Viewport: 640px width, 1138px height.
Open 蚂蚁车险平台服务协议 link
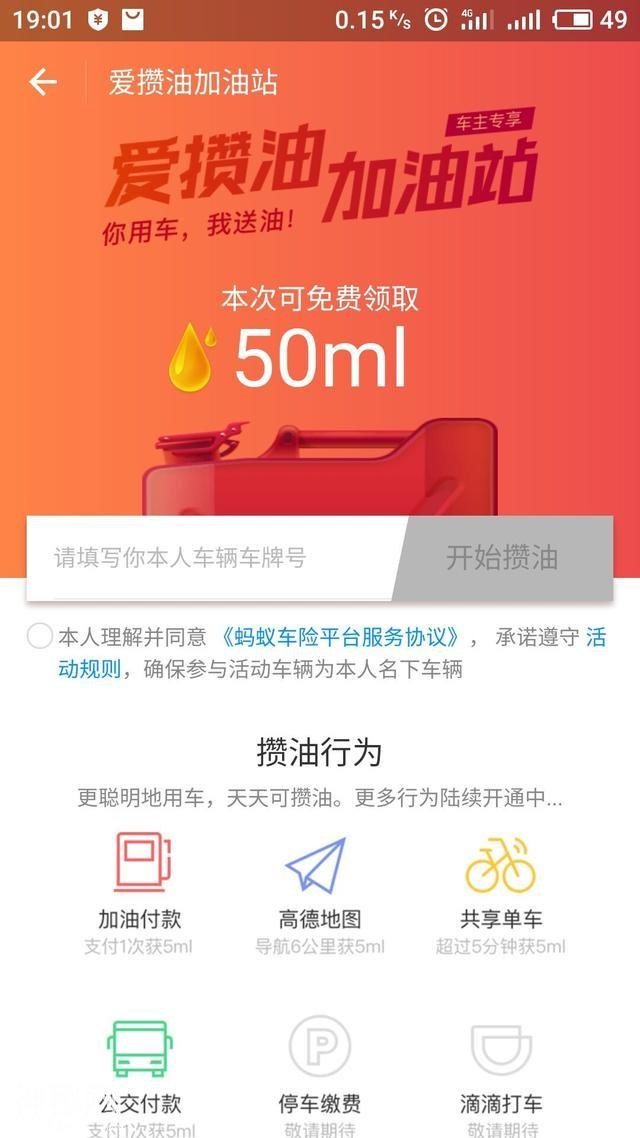[x=341, y=637]
